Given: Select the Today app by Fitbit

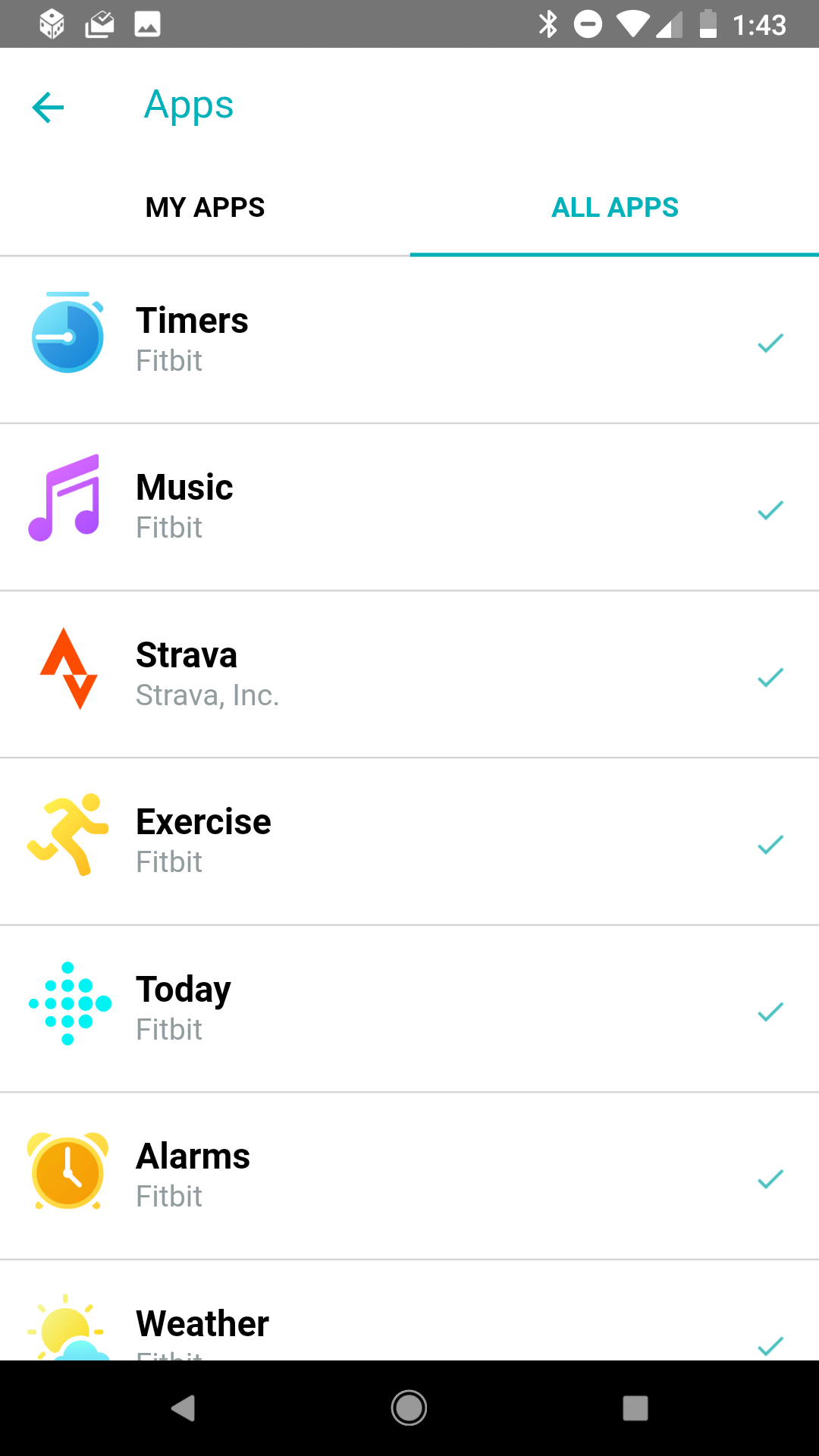Looking at the screenshot, I should [409, 1009].
